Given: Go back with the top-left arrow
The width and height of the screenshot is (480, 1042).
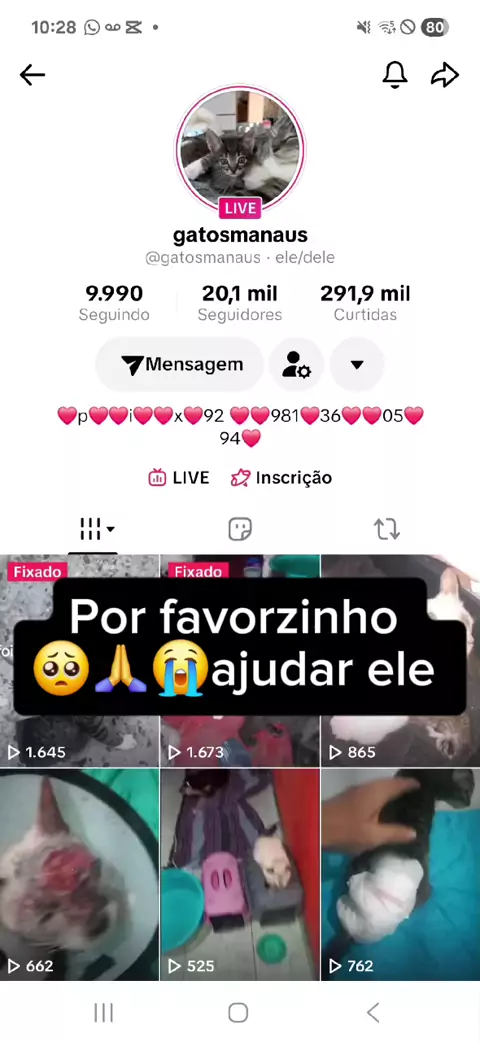Looking at the screenshot, I should tap(32, 75).
